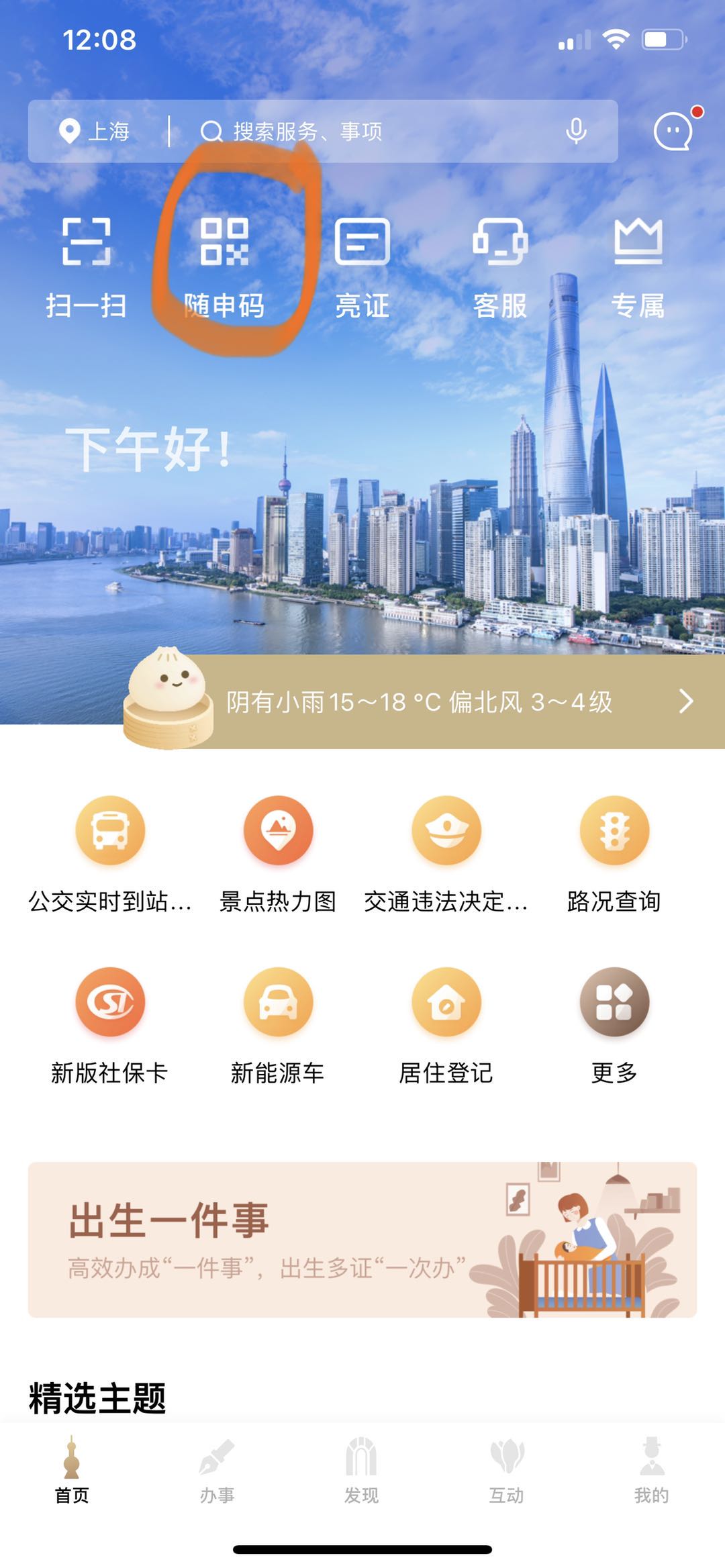Image resolution: width=725 pixels, height=1568 pixels.
Task: Open 扫一扫 scanner
Action: click(87, 266)
